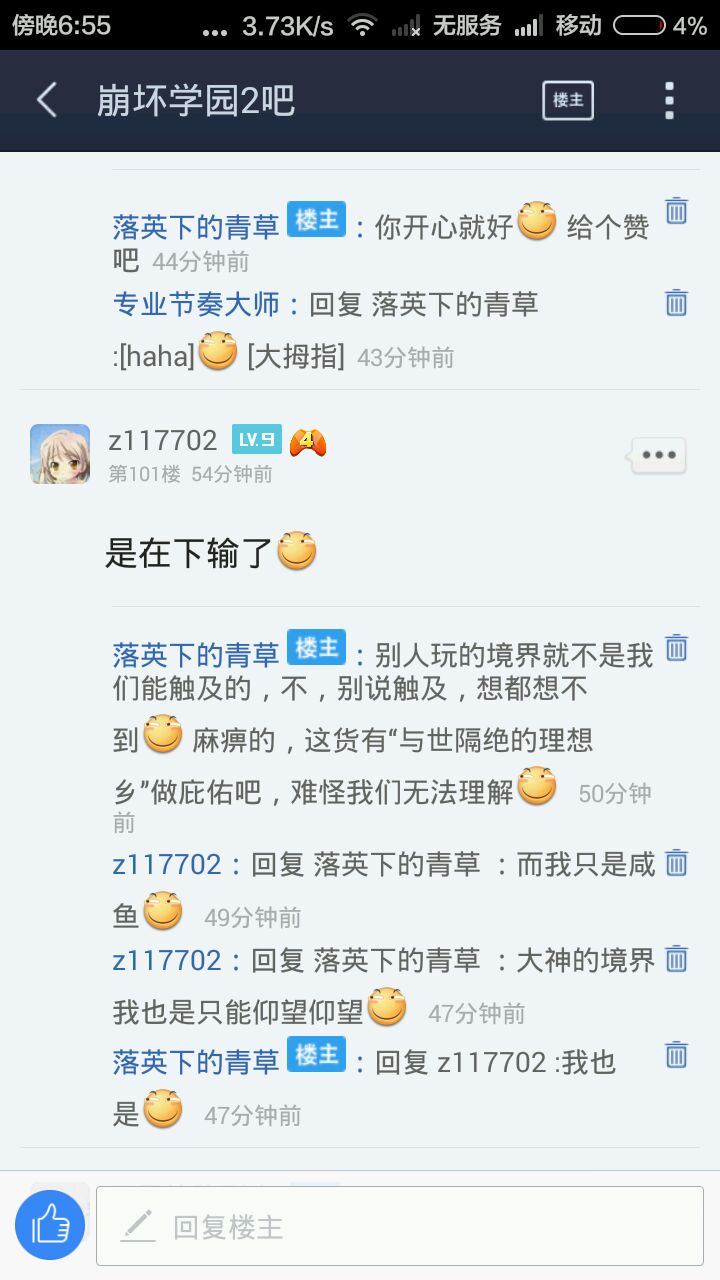This screenshot has width=720, height=1280.
Task: Open 专业节奏大师's user profile
Action: [196, 304]
